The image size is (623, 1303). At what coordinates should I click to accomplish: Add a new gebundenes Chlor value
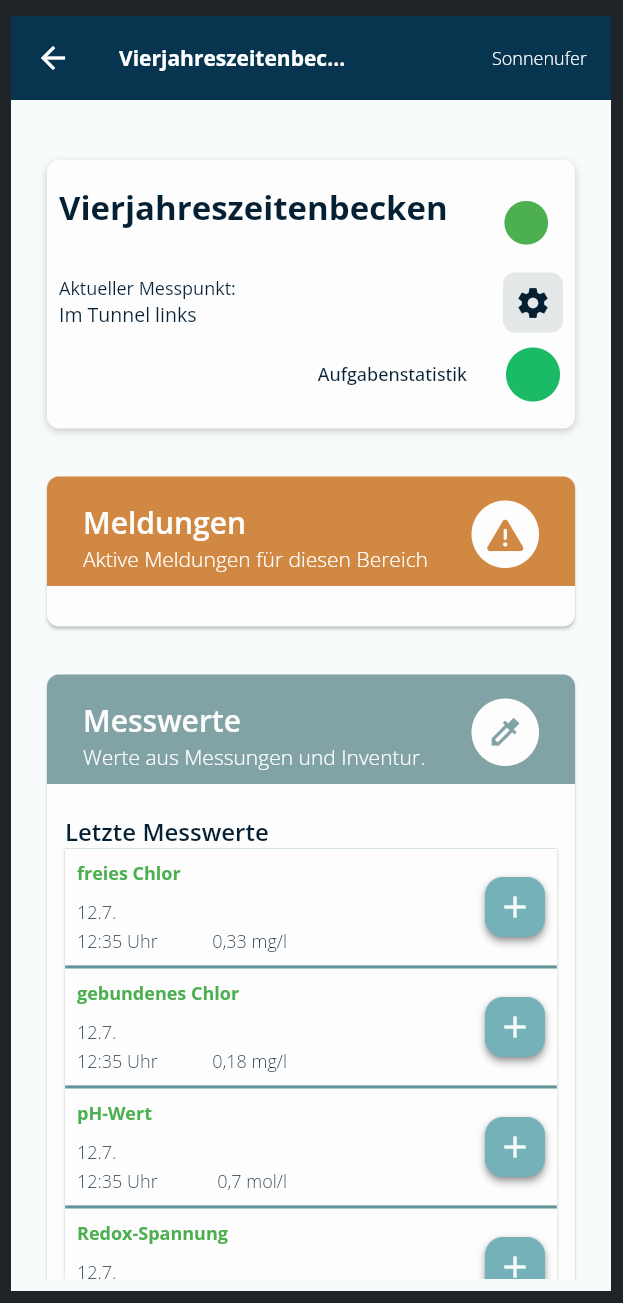[x=515, y=1027]
